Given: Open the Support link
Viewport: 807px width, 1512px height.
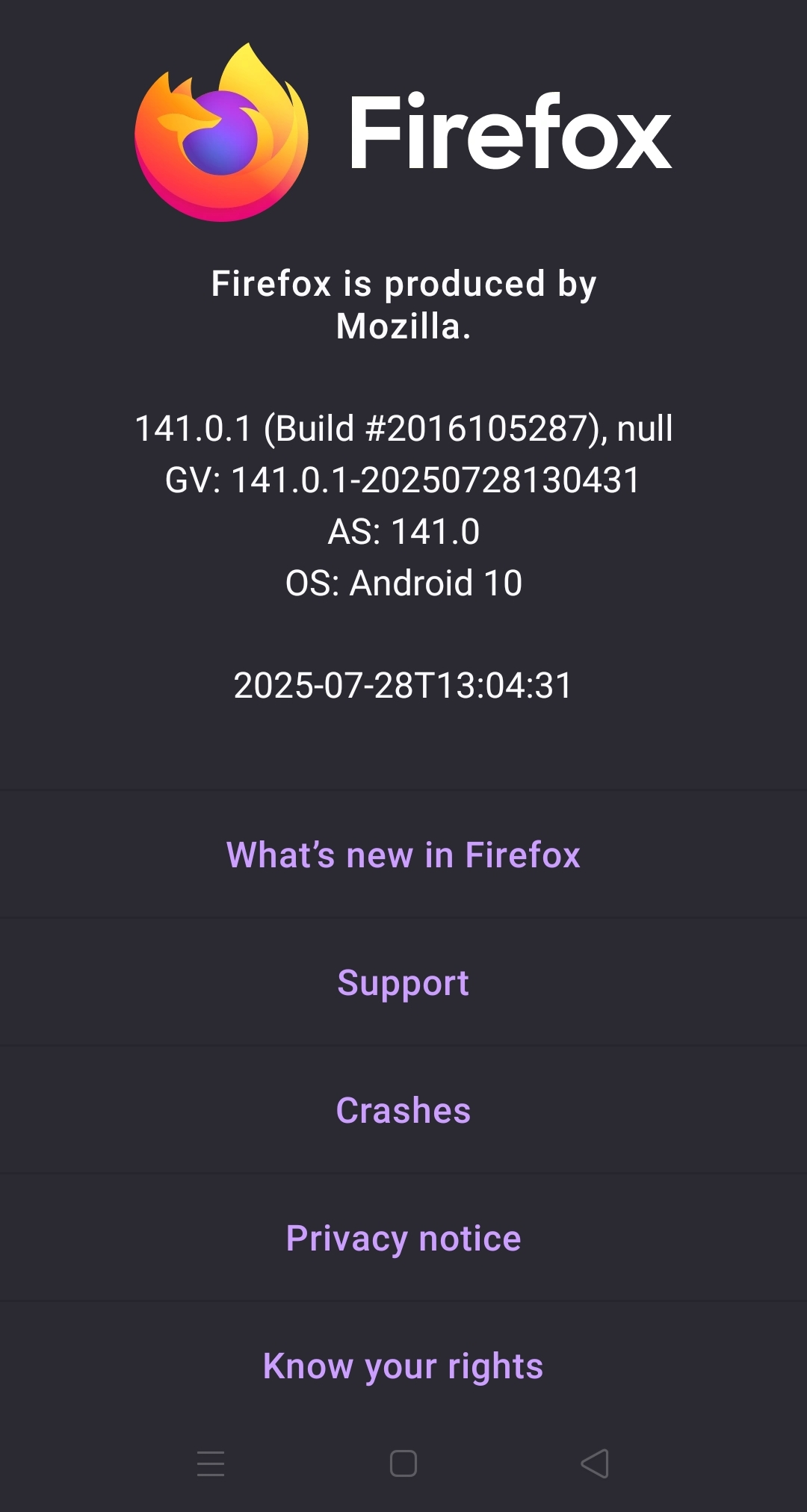Looking at the screenshot, I should pos(403,982).
